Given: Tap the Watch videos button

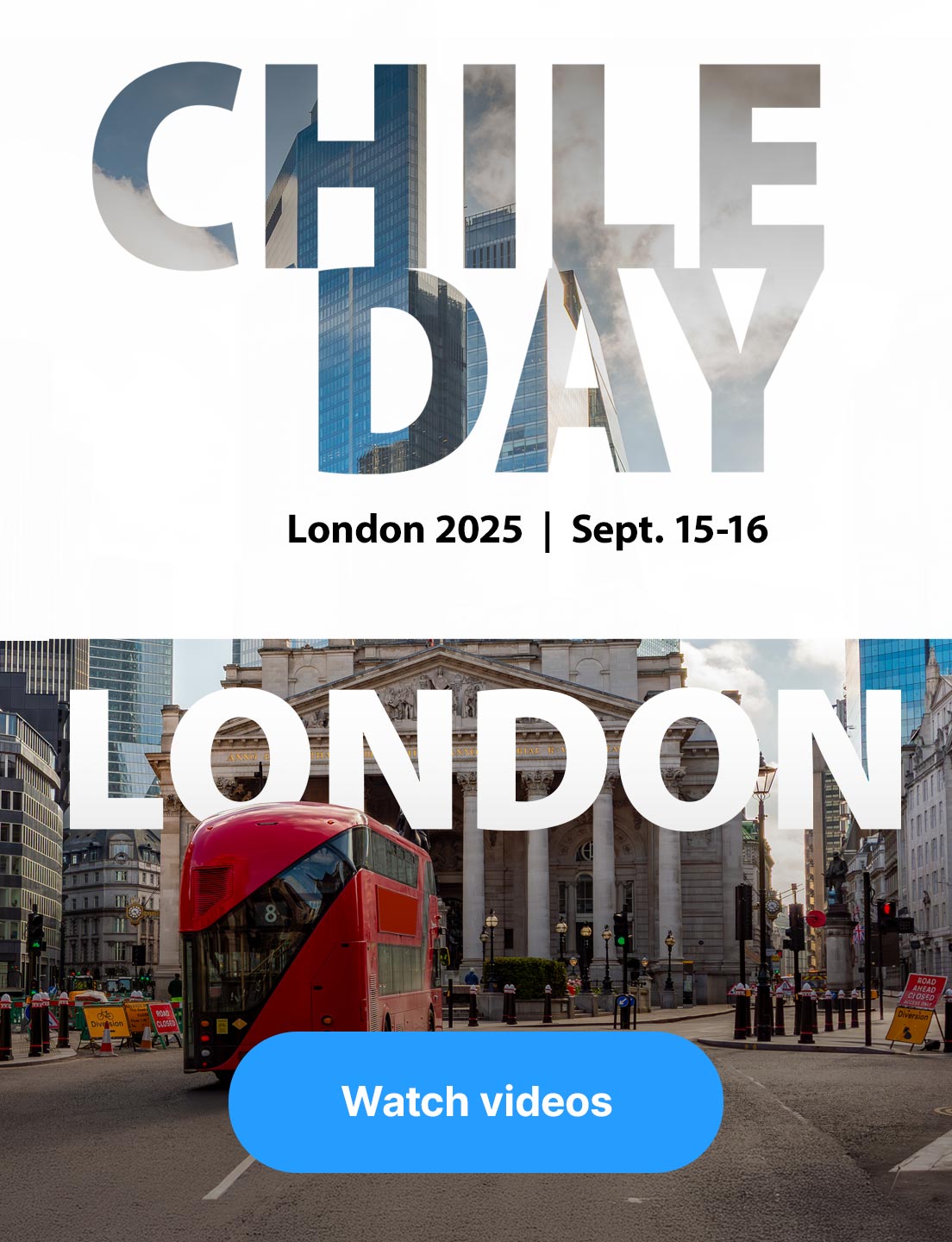Looking at the screenshot, I should 476,1101.
